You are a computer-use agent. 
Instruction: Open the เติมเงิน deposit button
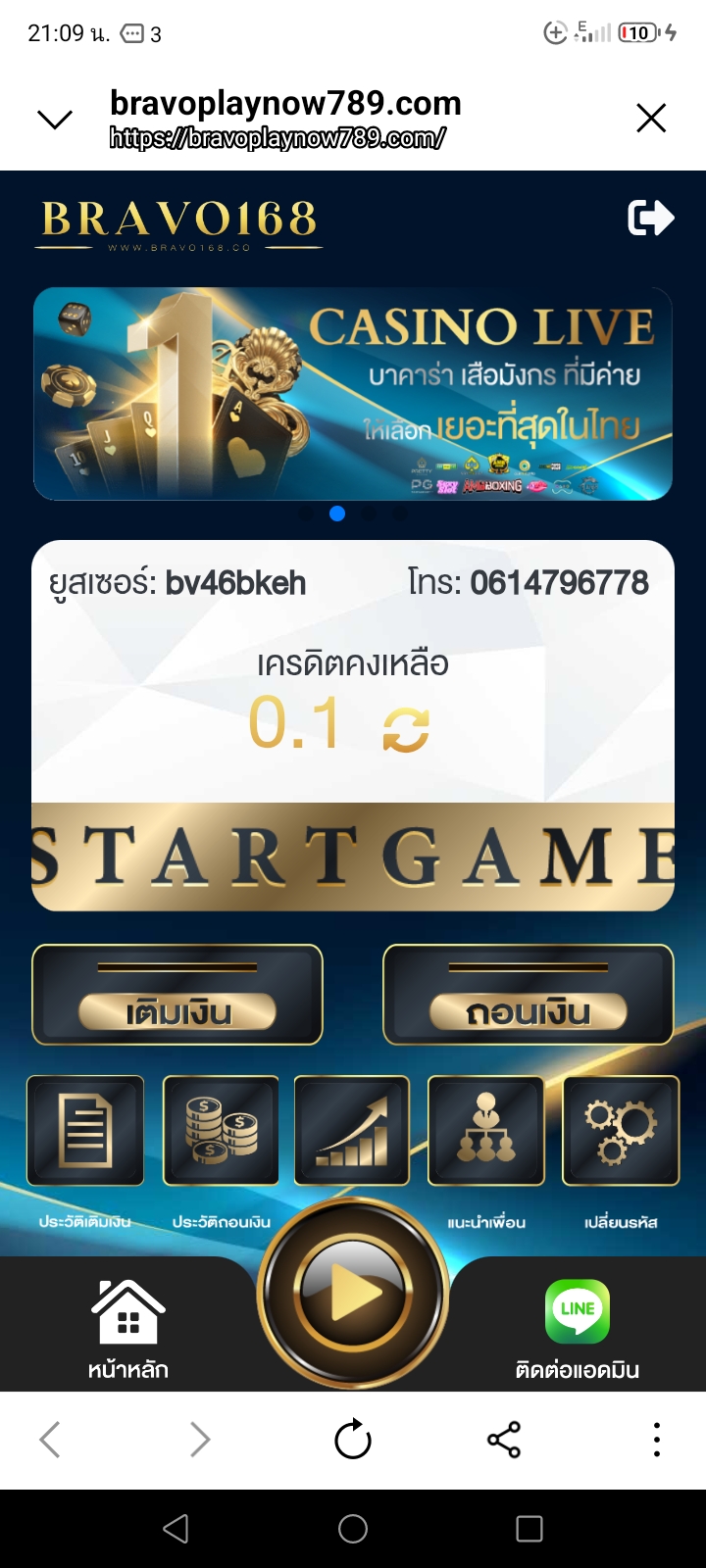[x=177, y=996]
